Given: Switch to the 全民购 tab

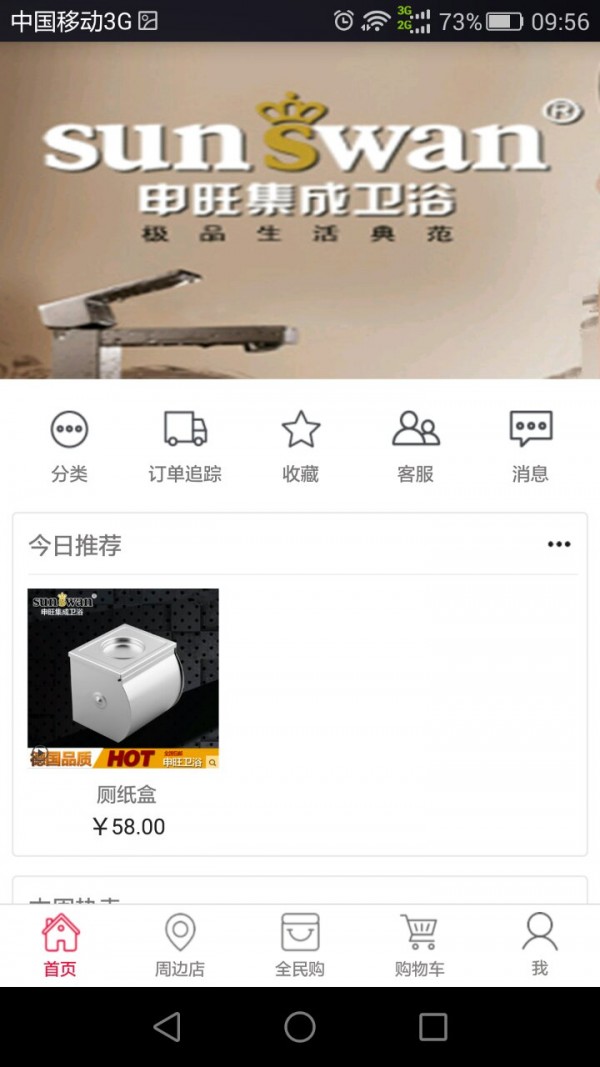Looking at the screenshot, I should [x=300, y=945].
